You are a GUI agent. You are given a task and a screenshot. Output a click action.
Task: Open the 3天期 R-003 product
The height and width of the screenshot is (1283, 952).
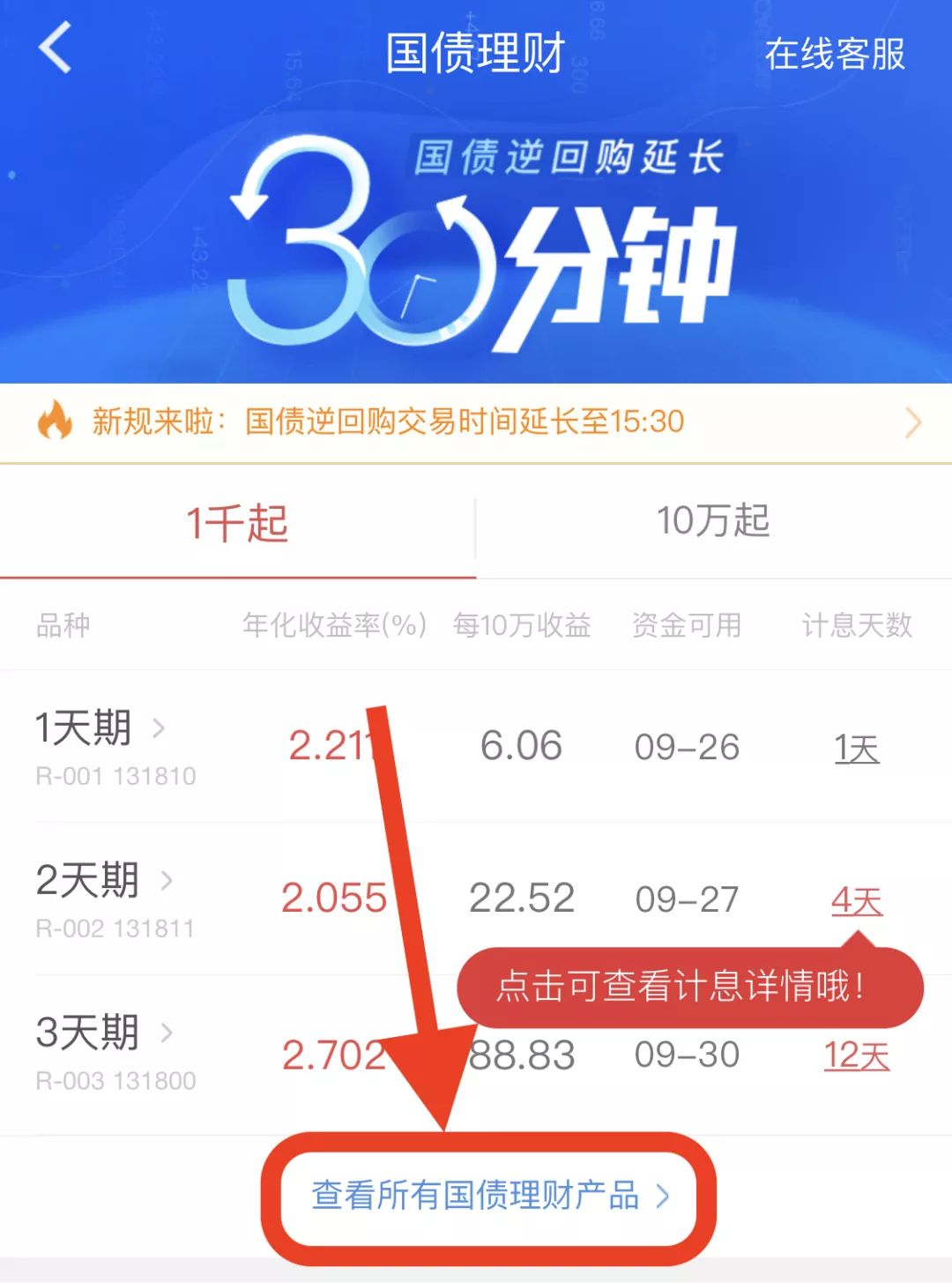[104, 1050]
